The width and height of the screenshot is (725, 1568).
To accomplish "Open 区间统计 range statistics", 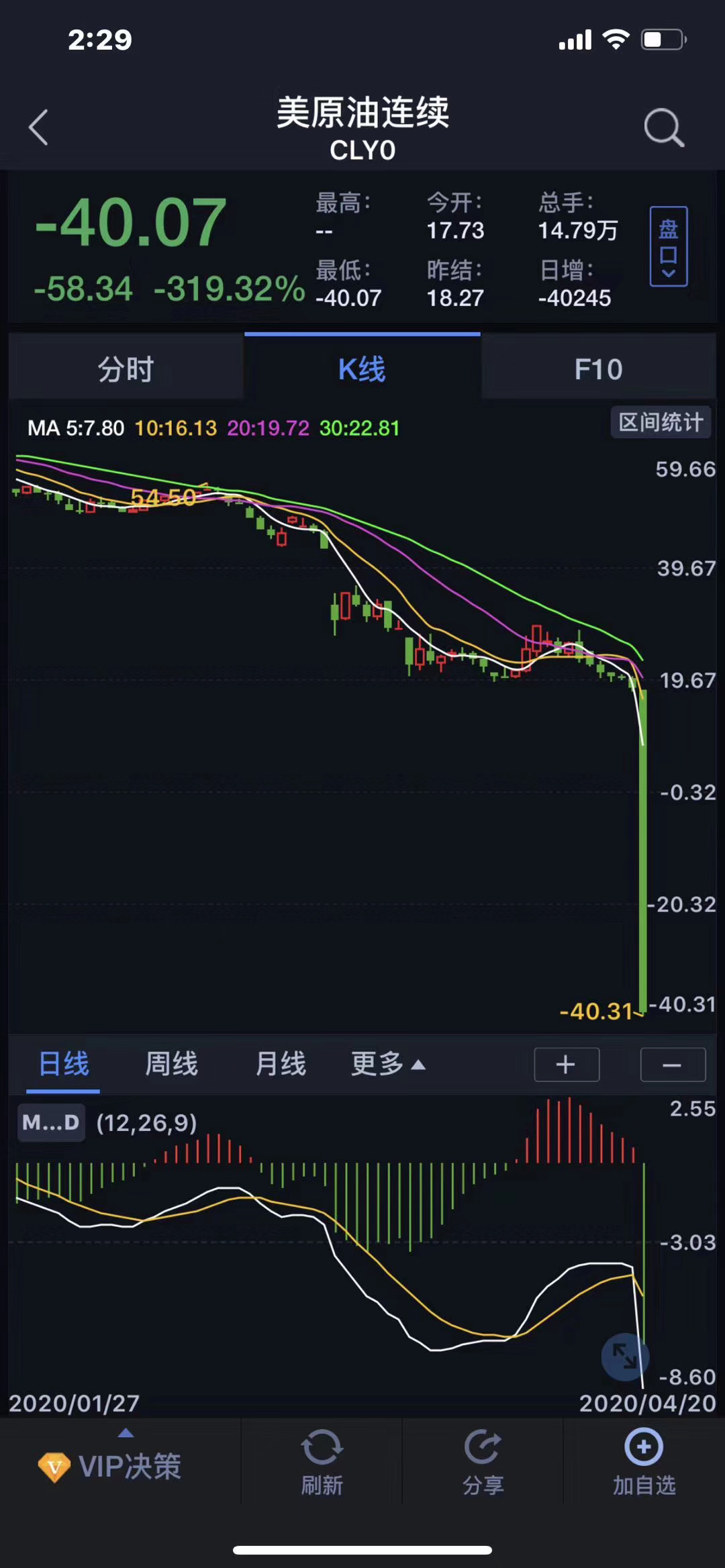I will pyautogui.click(x=660, y=422).
